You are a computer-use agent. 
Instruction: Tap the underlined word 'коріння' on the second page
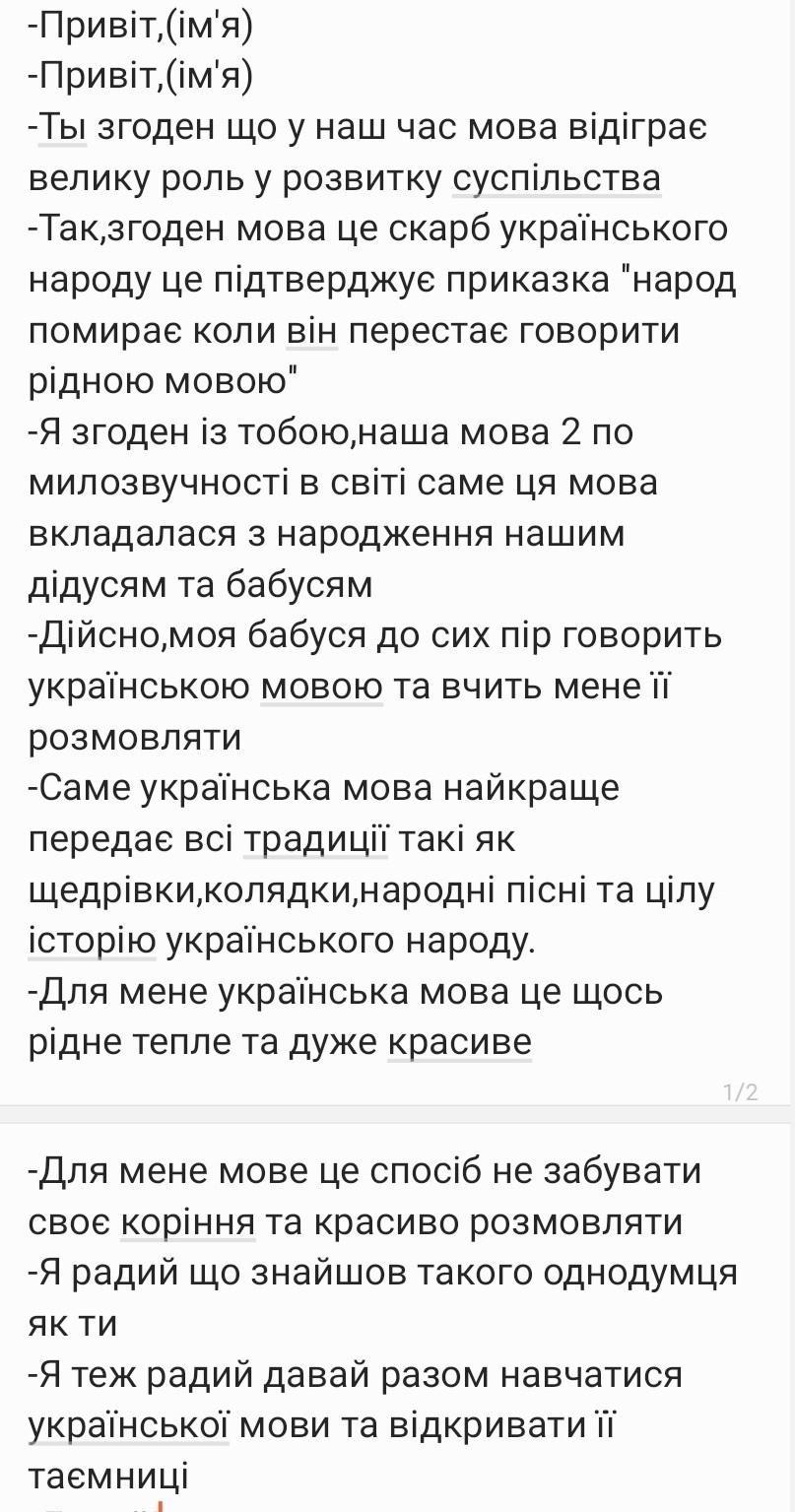tap(187, 1222)
